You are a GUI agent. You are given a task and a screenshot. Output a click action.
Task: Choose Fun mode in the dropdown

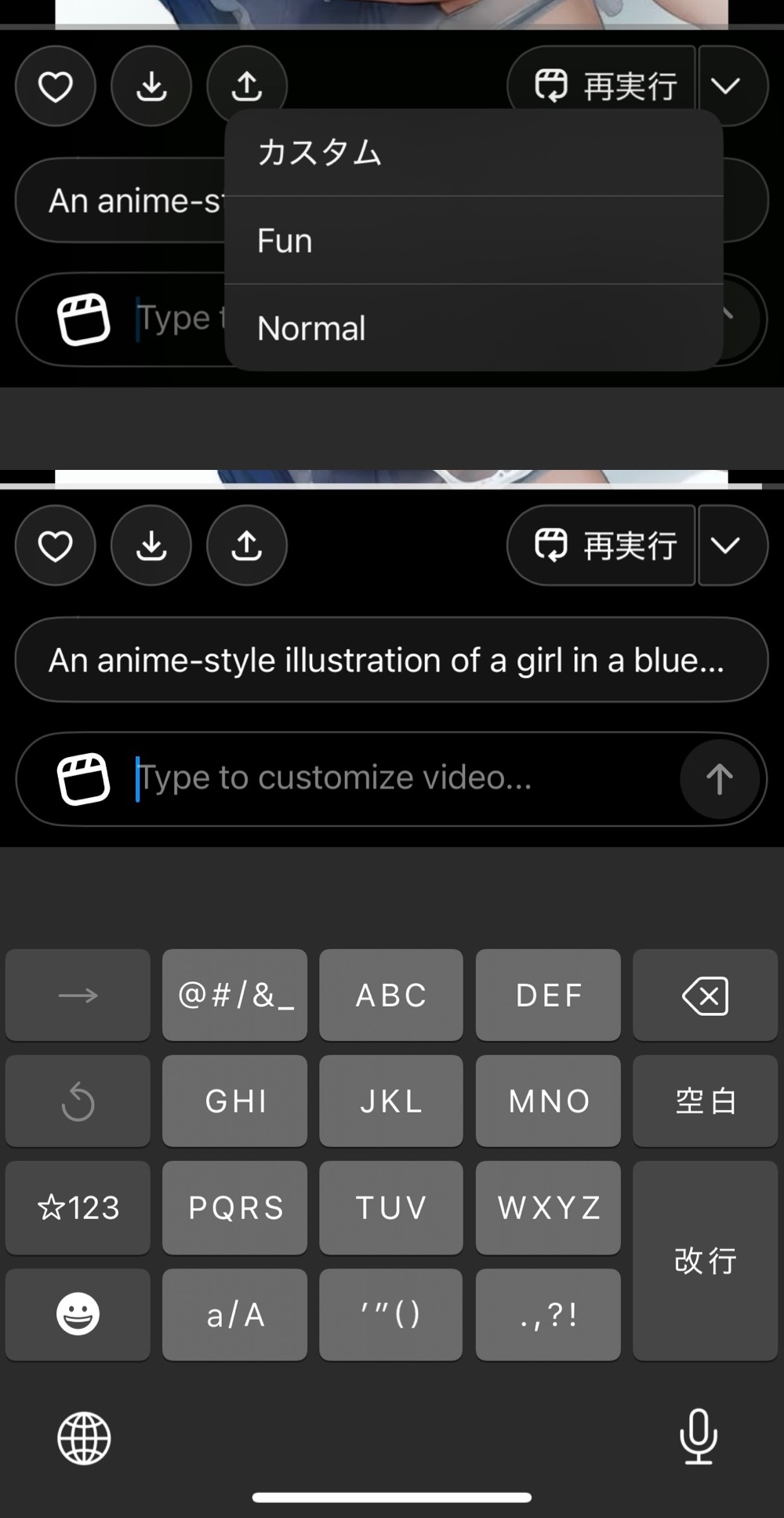click(x=474, y=240)
